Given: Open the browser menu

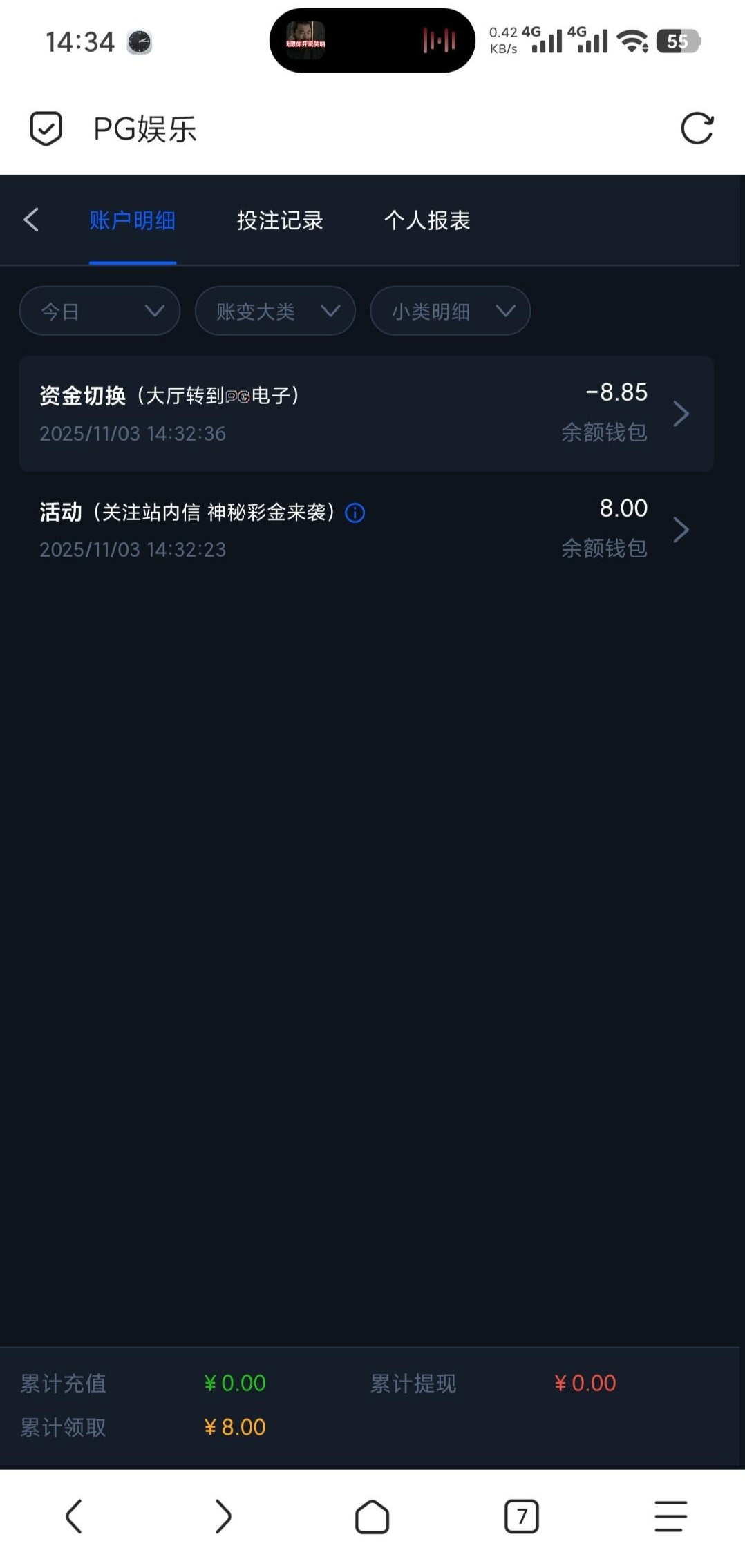Looking at the screenshot, I should tap(670, 1517).
